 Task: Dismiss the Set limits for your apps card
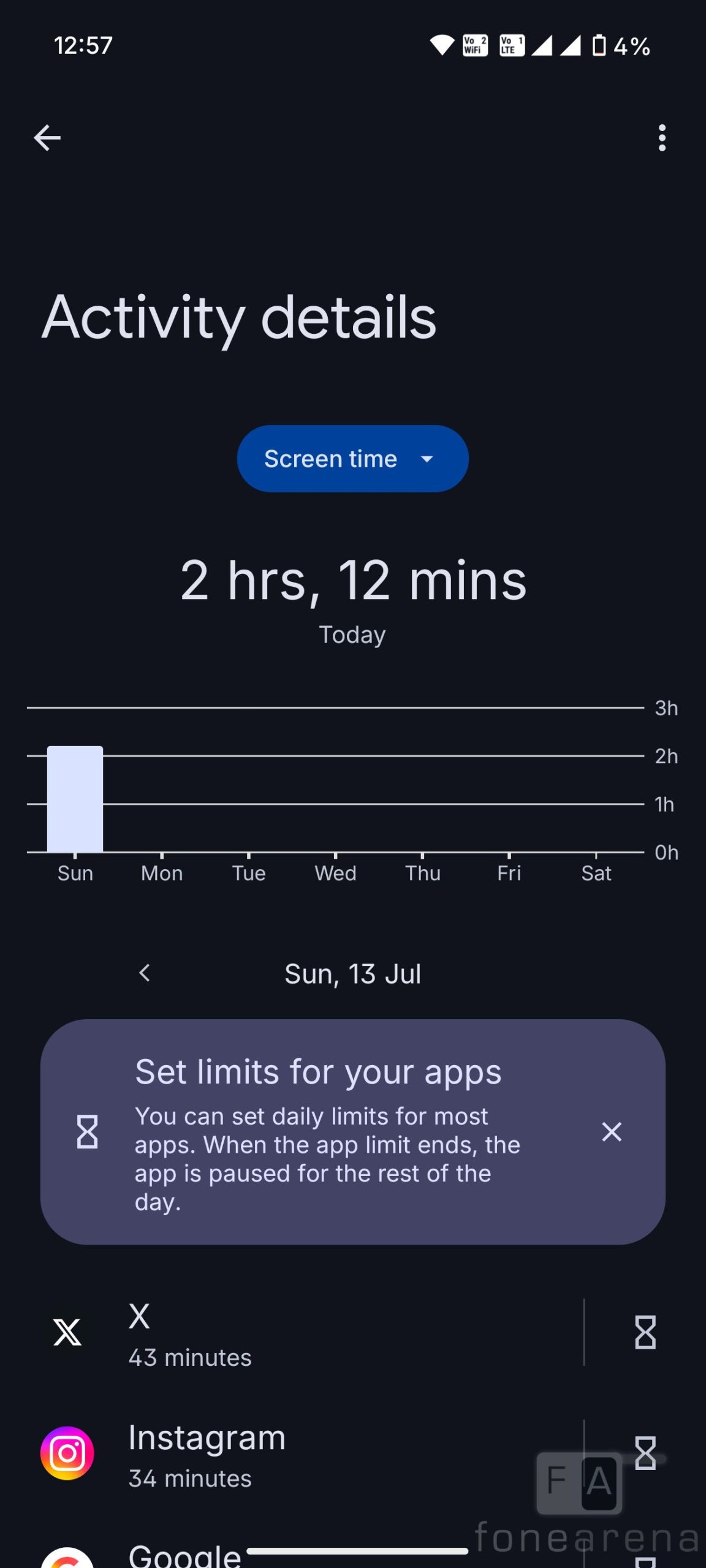click(x=612, y=1132)
